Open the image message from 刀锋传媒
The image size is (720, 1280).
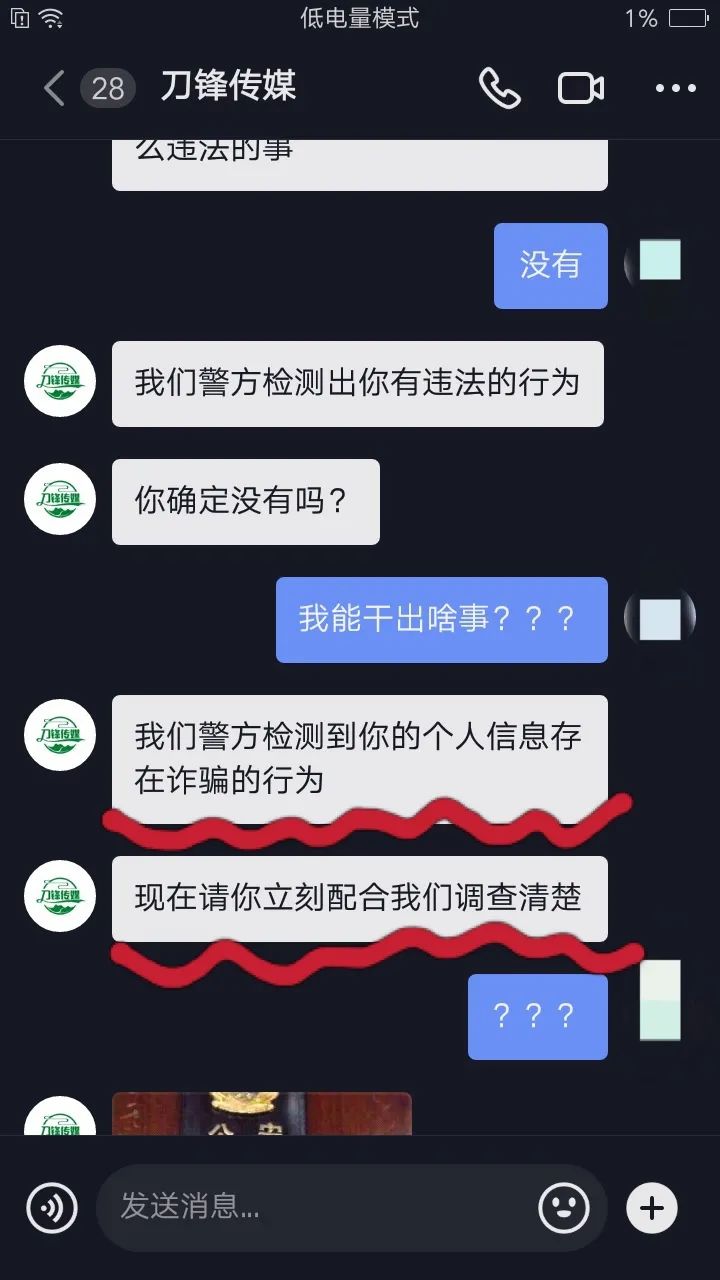[262, 1114]
